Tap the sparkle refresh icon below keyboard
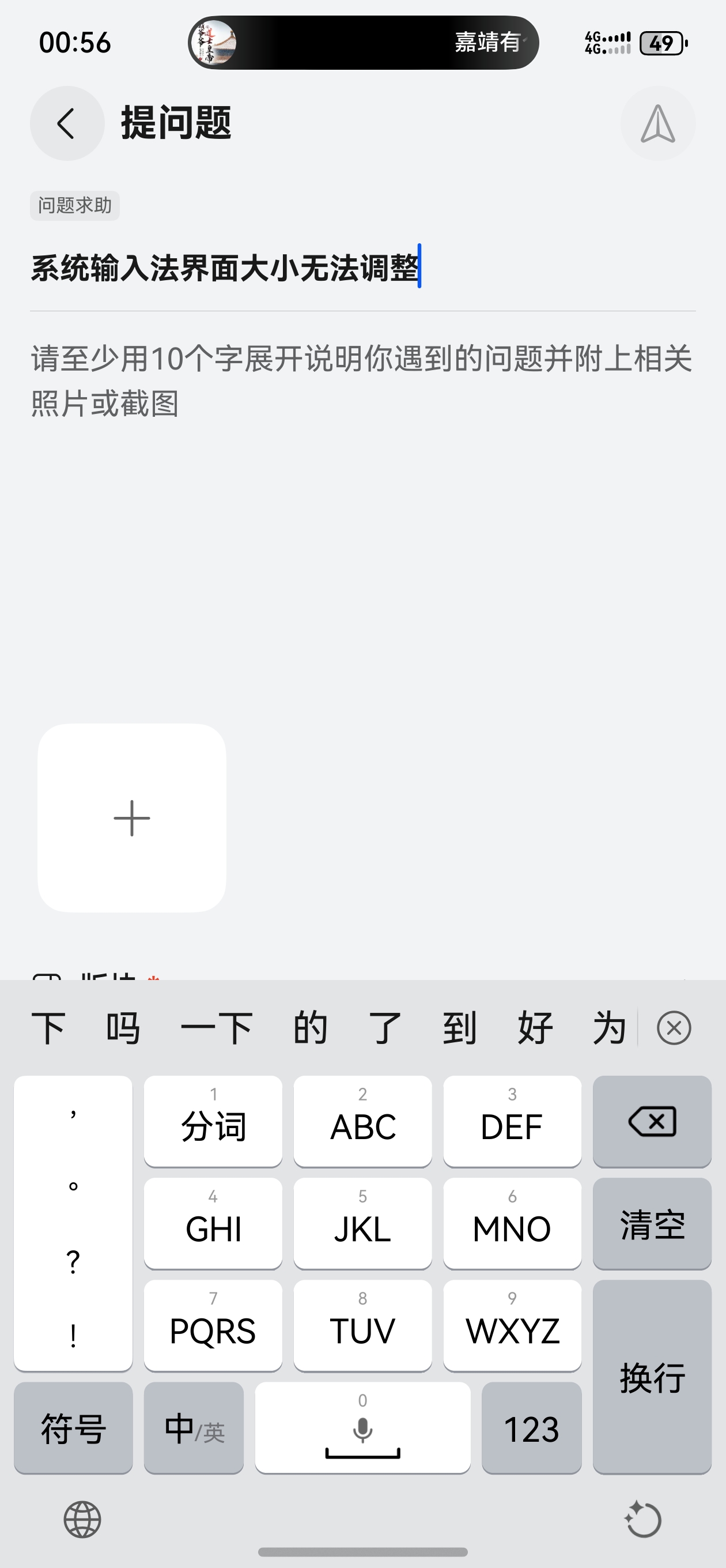 tap(642, 1520)
